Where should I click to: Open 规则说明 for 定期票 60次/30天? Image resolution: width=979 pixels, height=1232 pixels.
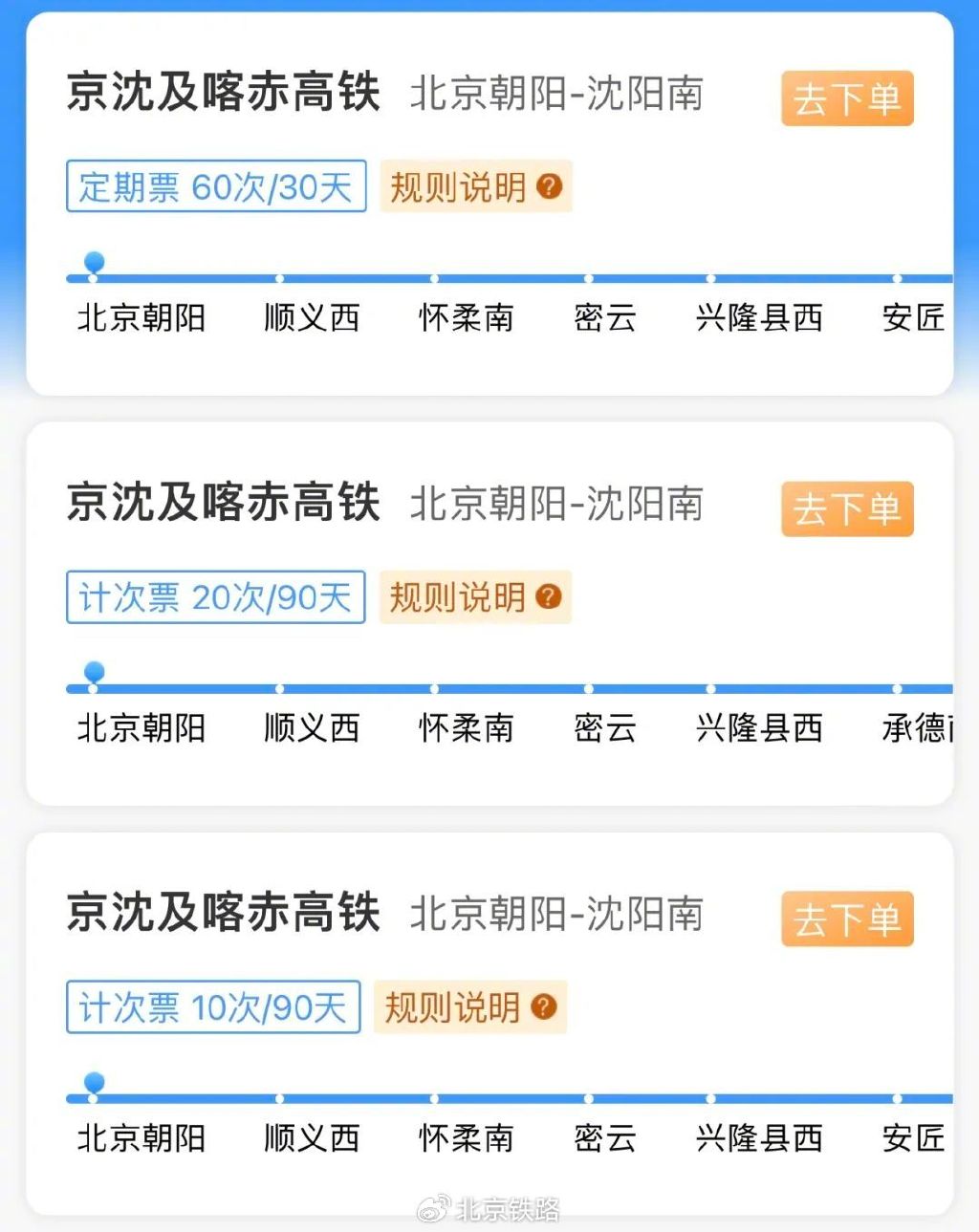475,186
